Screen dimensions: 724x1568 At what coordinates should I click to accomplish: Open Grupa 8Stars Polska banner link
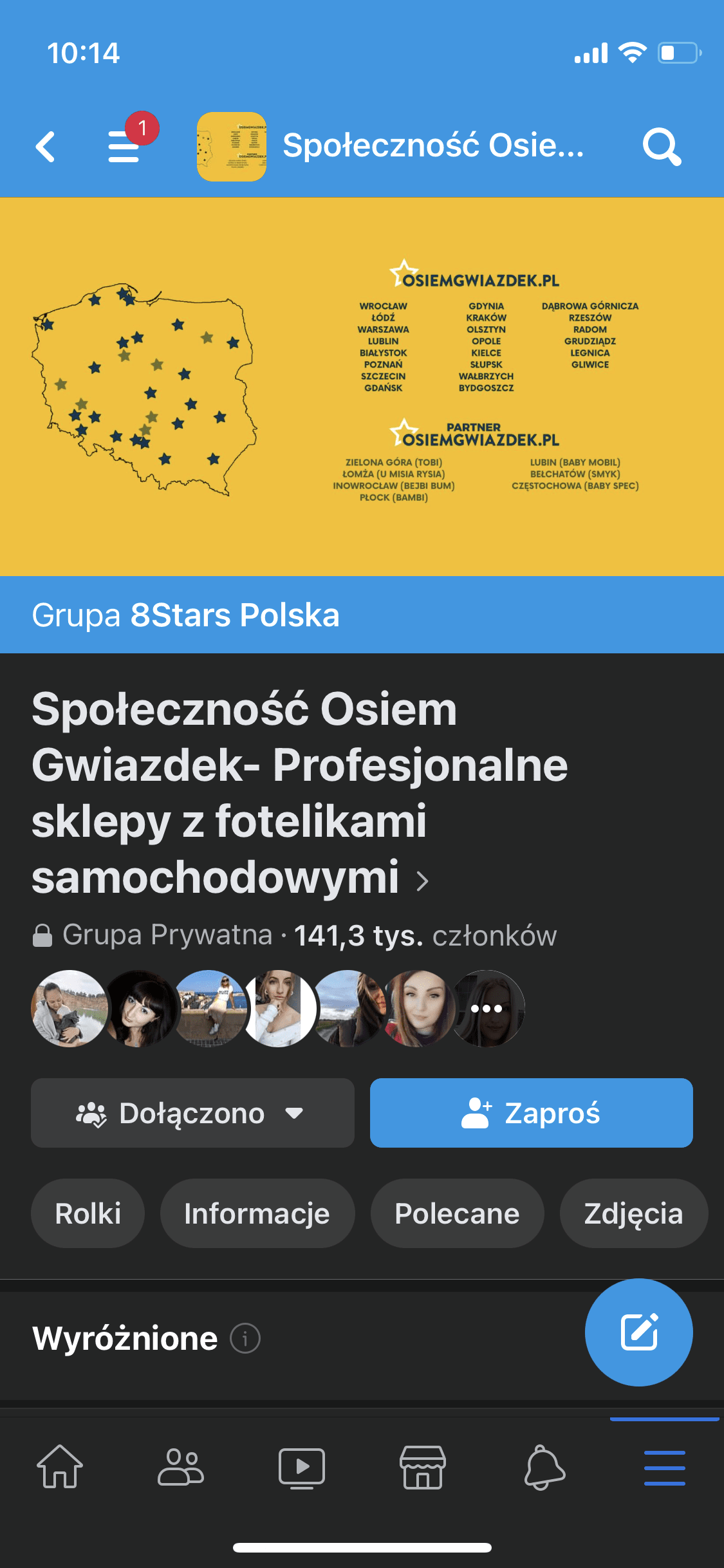[185, 615]
